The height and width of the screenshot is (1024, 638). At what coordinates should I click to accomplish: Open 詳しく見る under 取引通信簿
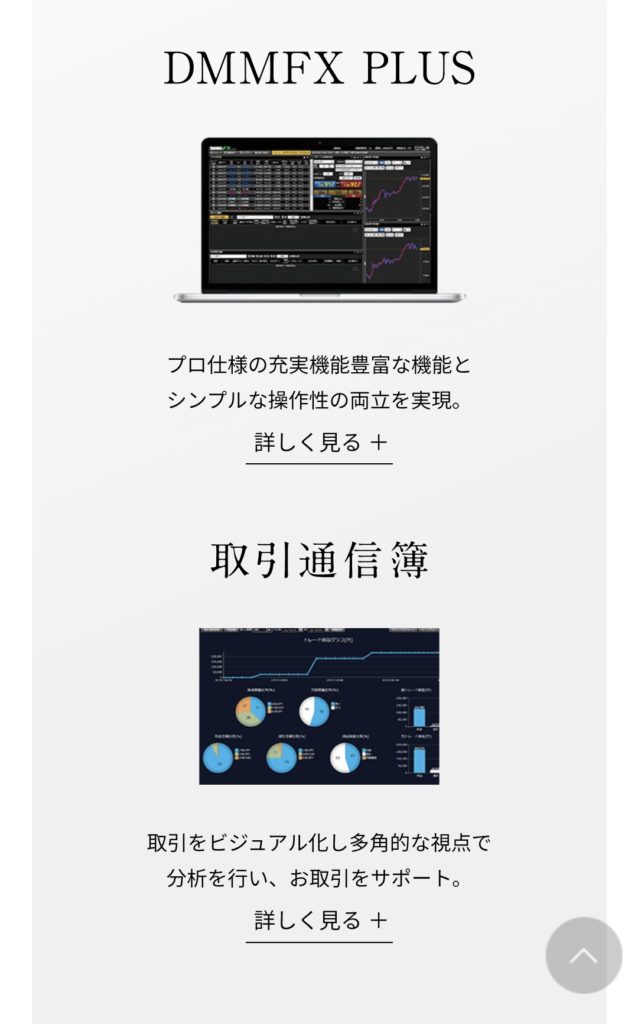319,921
